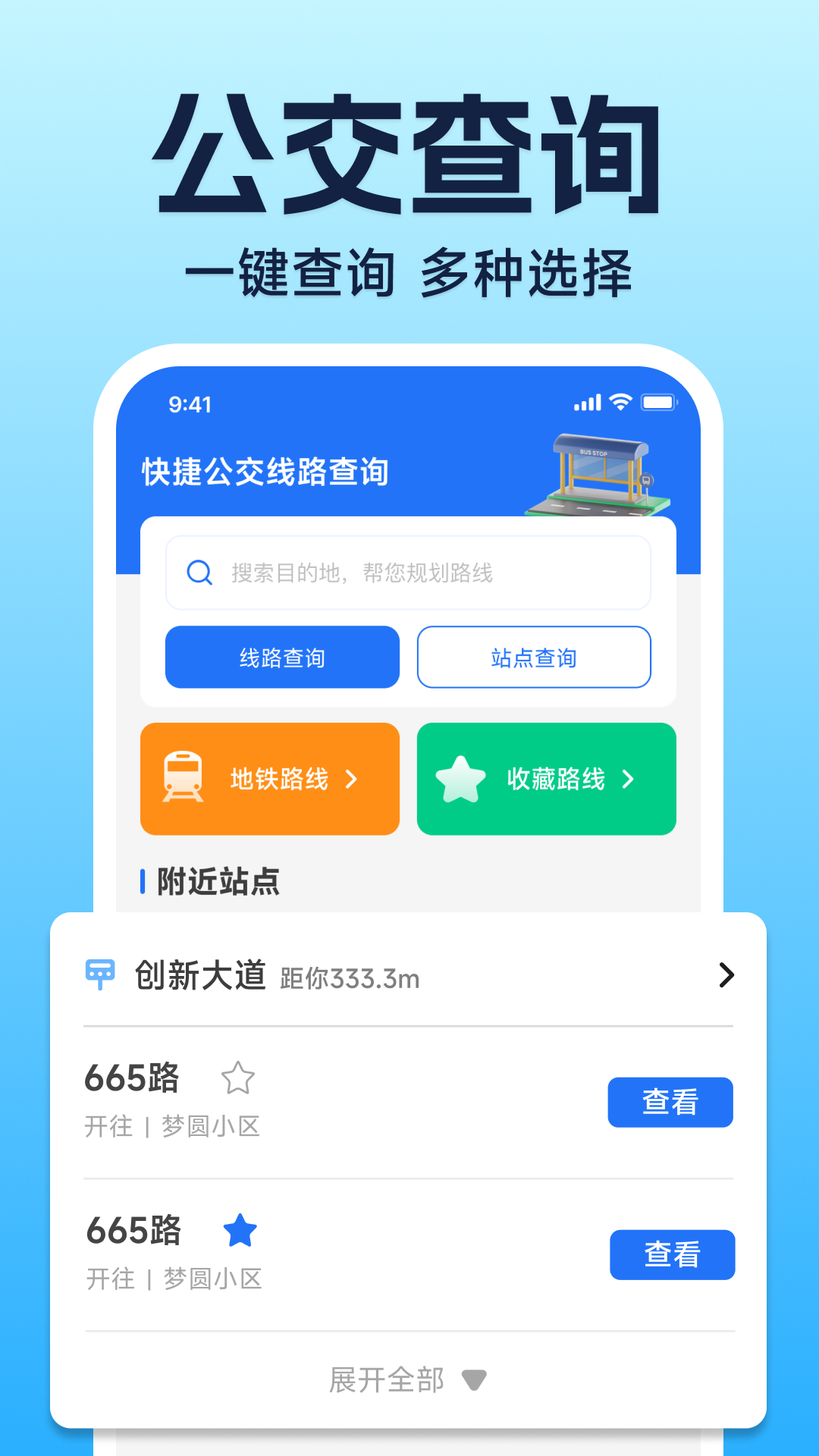Switch to the 站点查询 tab
This screenshot has width=819, height=1456.
point(533,657)
